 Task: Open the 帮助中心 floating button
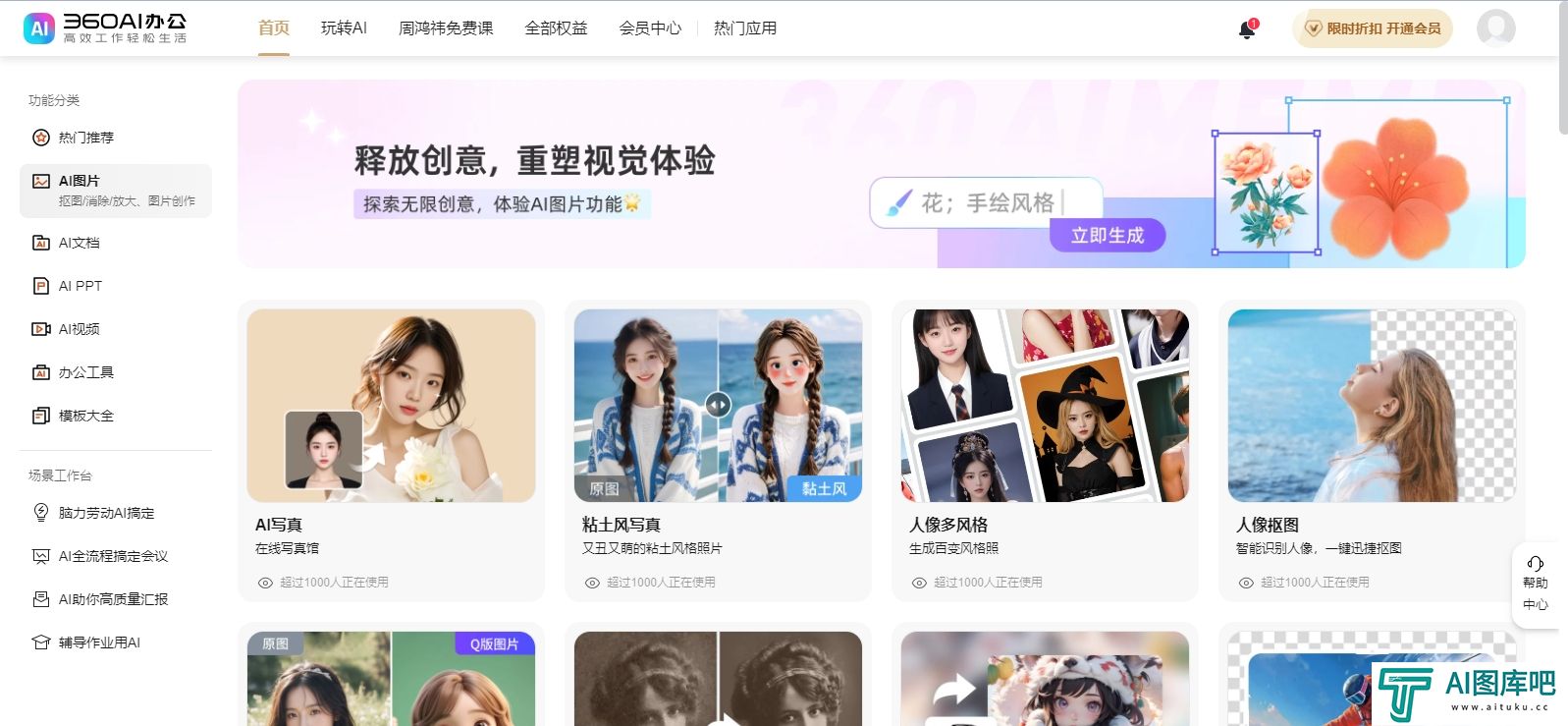(x=1535, y=584)
